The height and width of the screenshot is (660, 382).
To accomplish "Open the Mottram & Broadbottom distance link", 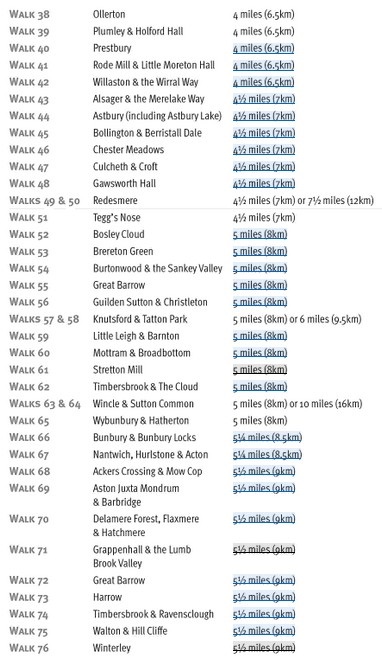I will [260, 353].
